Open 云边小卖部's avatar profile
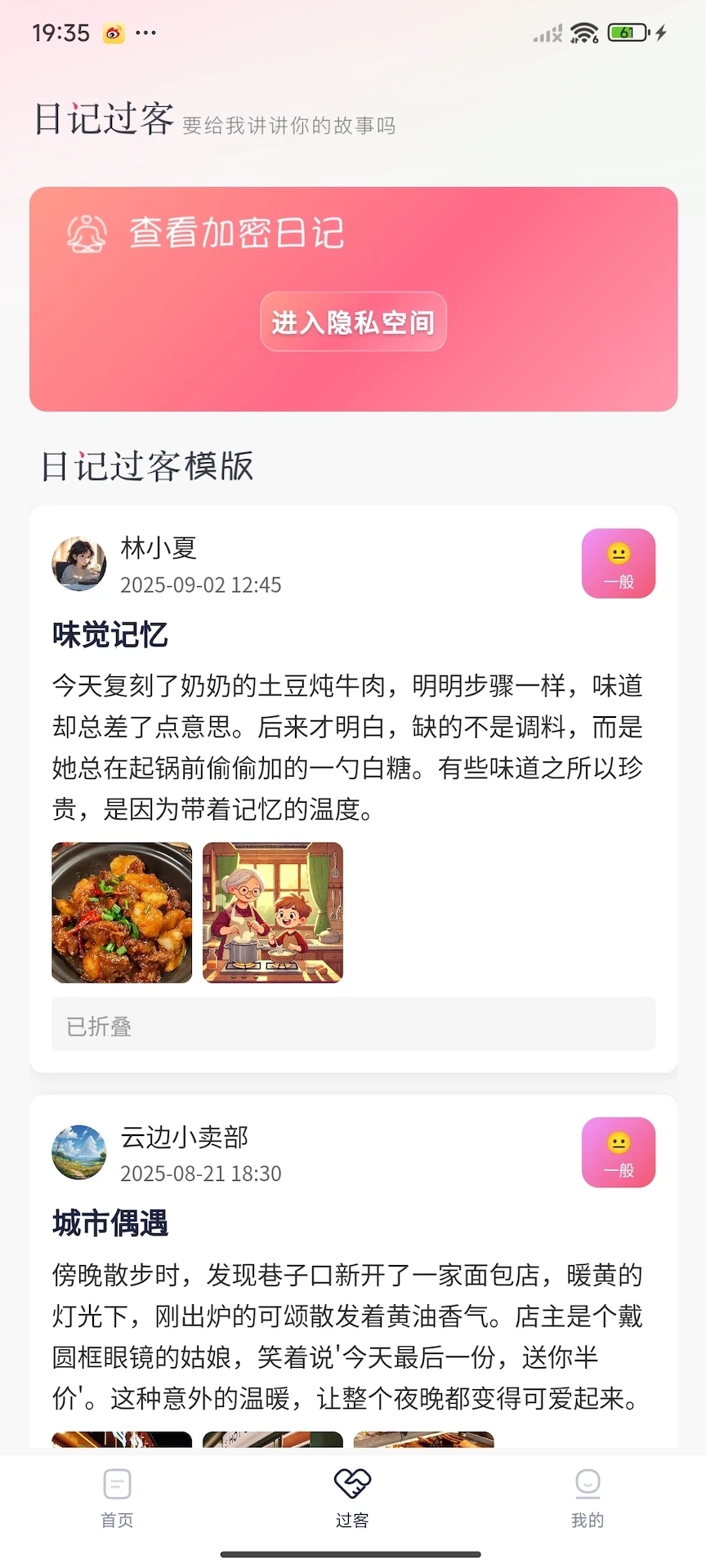The image size is (706, 1568). (79, 1152)
